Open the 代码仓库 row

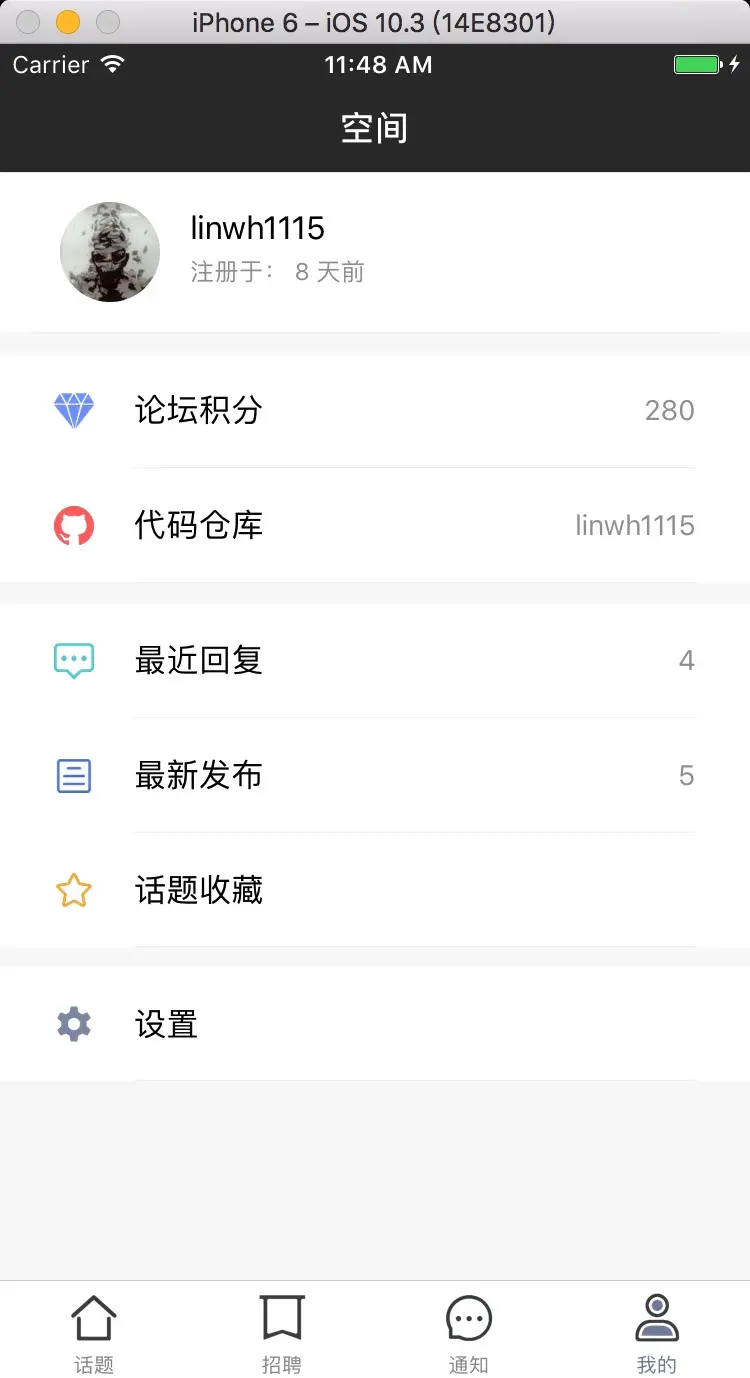point(374,525)
